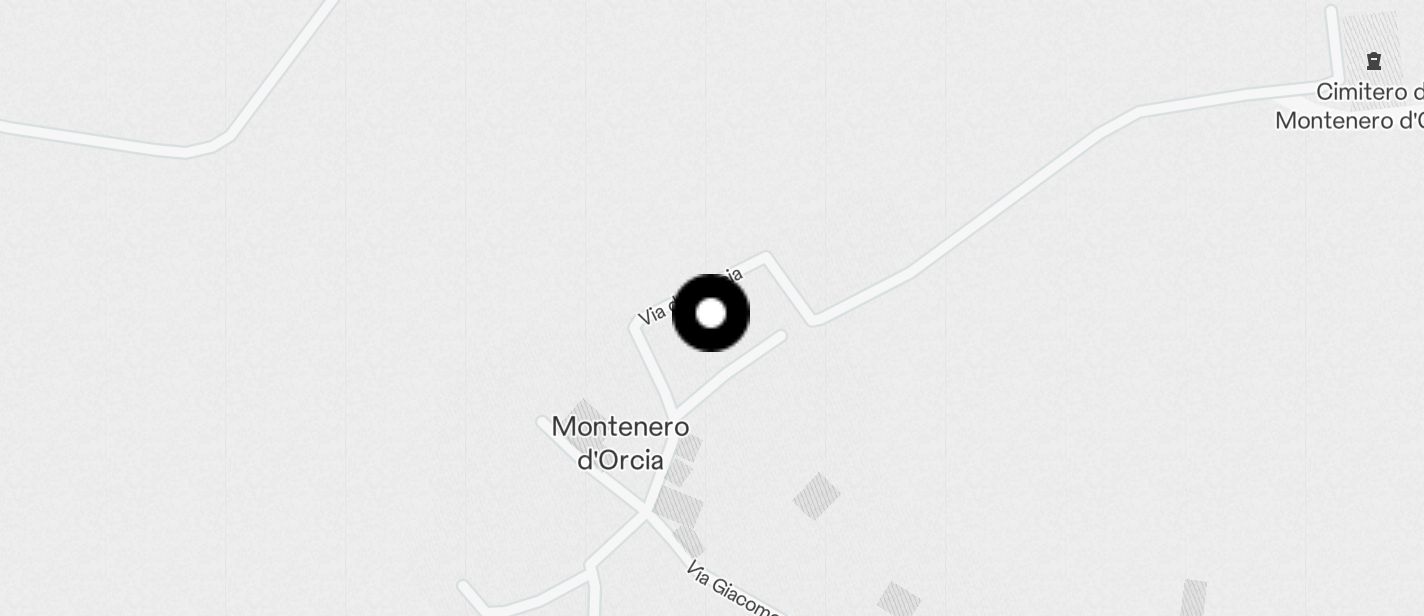Viewport: 1424px width, 616px height.
Task: Tap the black circular location marker
Action: [711, 313]
